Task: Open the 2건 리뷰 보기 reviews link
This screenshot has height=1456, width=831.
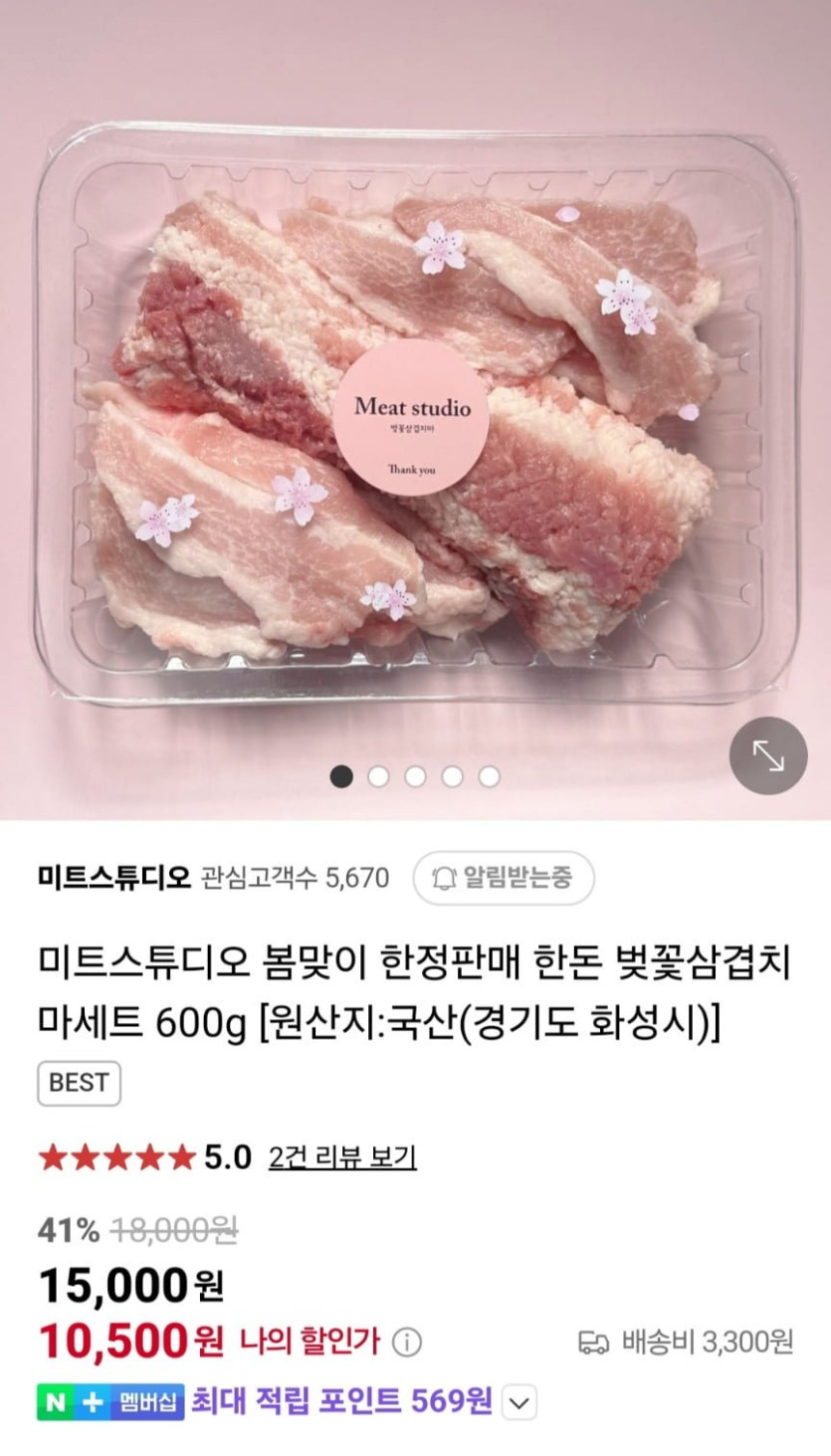Action: click(x=342, y=1157)
